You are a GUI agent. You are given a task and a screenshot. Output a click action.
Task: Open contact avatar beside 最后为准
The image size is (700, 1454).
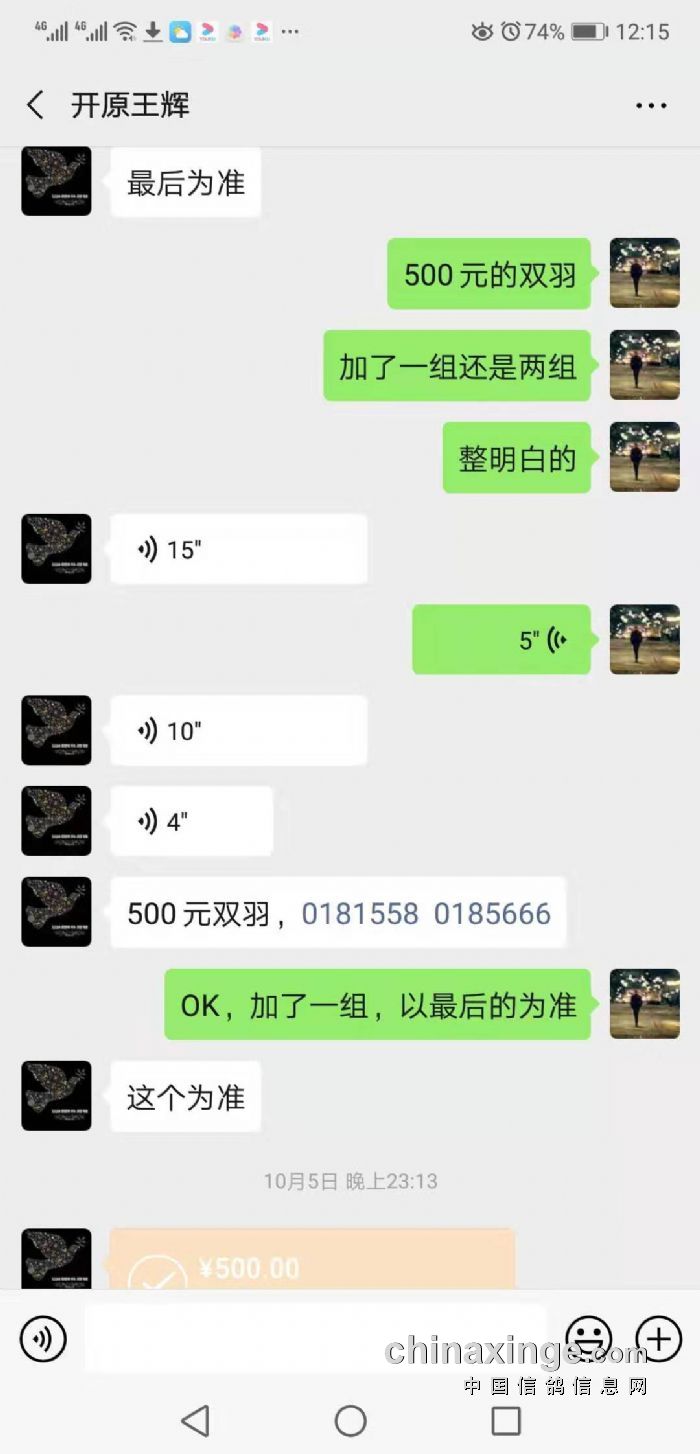point(56,181)
